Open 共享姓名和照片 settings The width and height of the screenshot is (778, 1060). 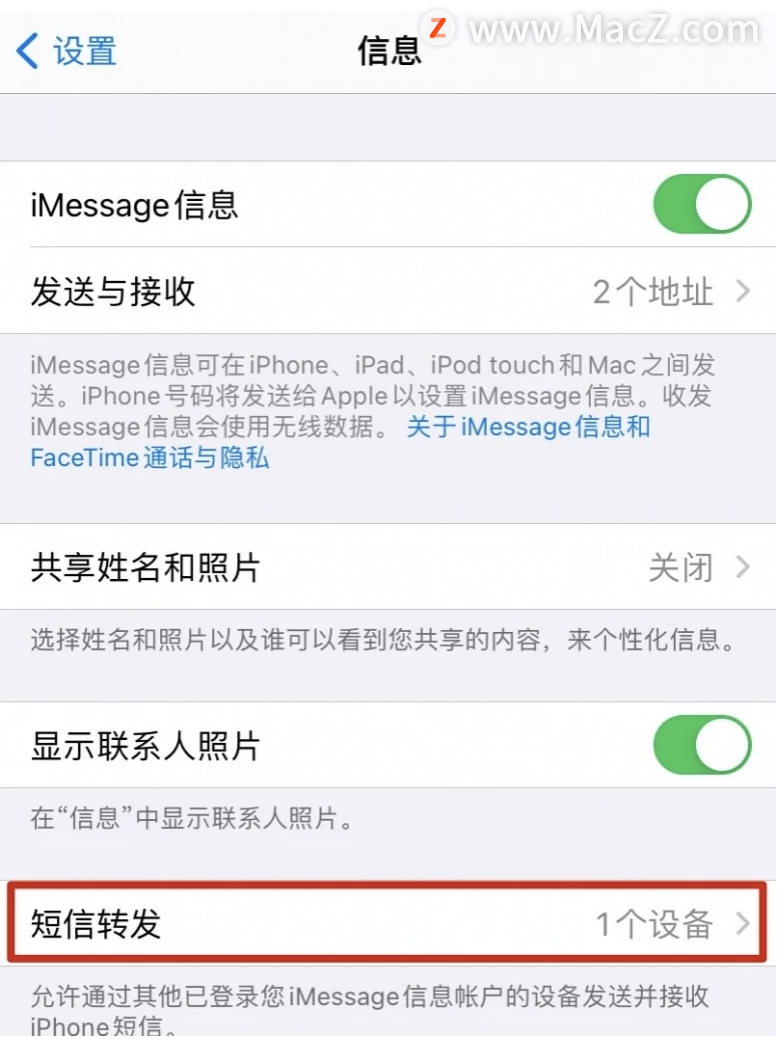388,568
